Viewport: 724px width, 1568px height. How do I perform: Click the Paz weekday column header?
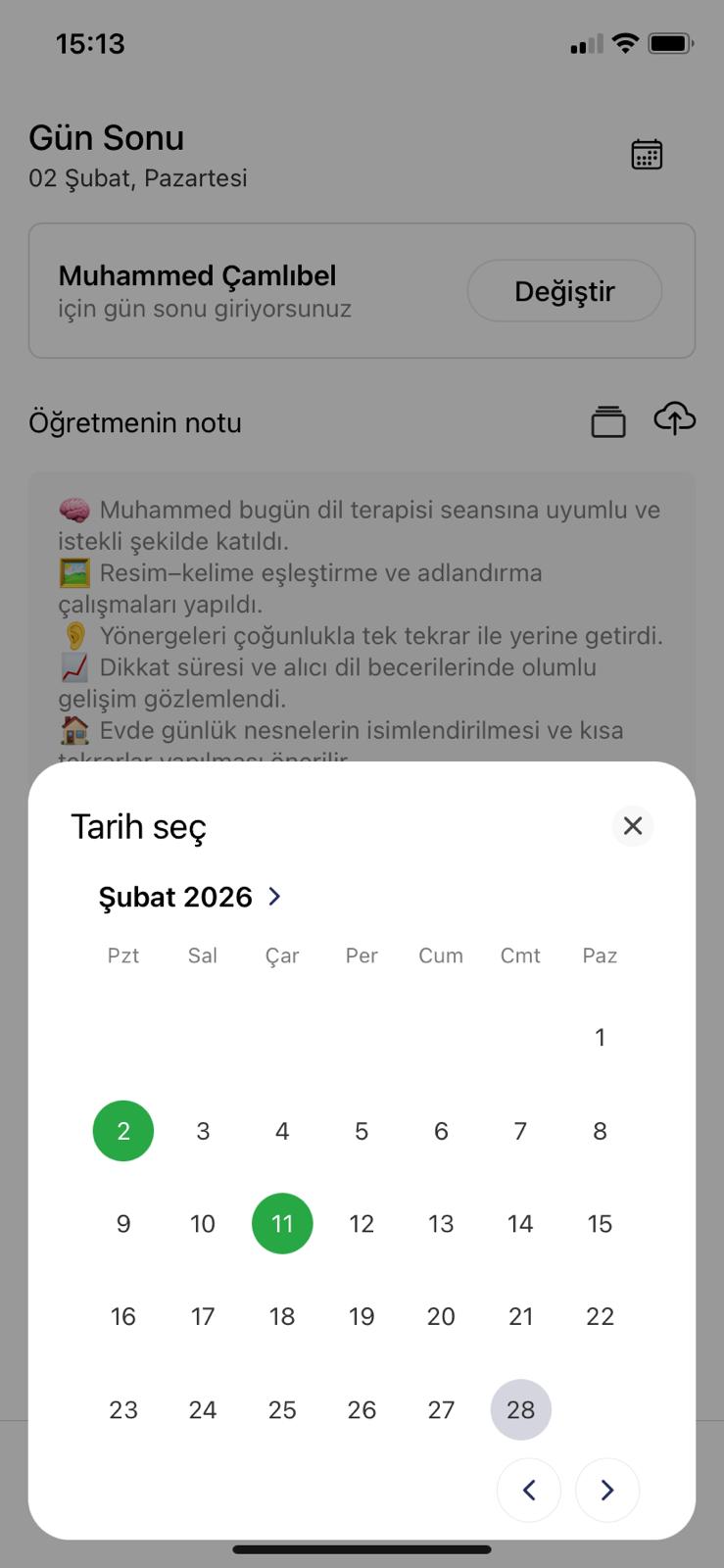point(600,955)
